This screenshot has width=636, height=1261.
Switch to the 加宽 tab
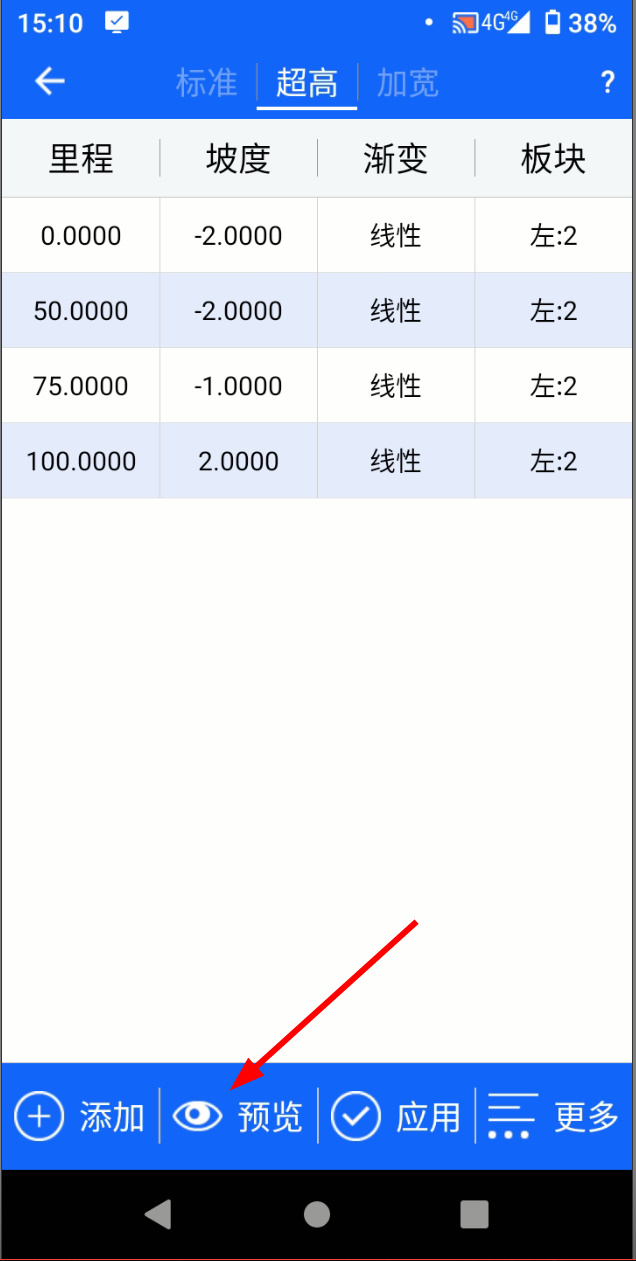[407, 83]
